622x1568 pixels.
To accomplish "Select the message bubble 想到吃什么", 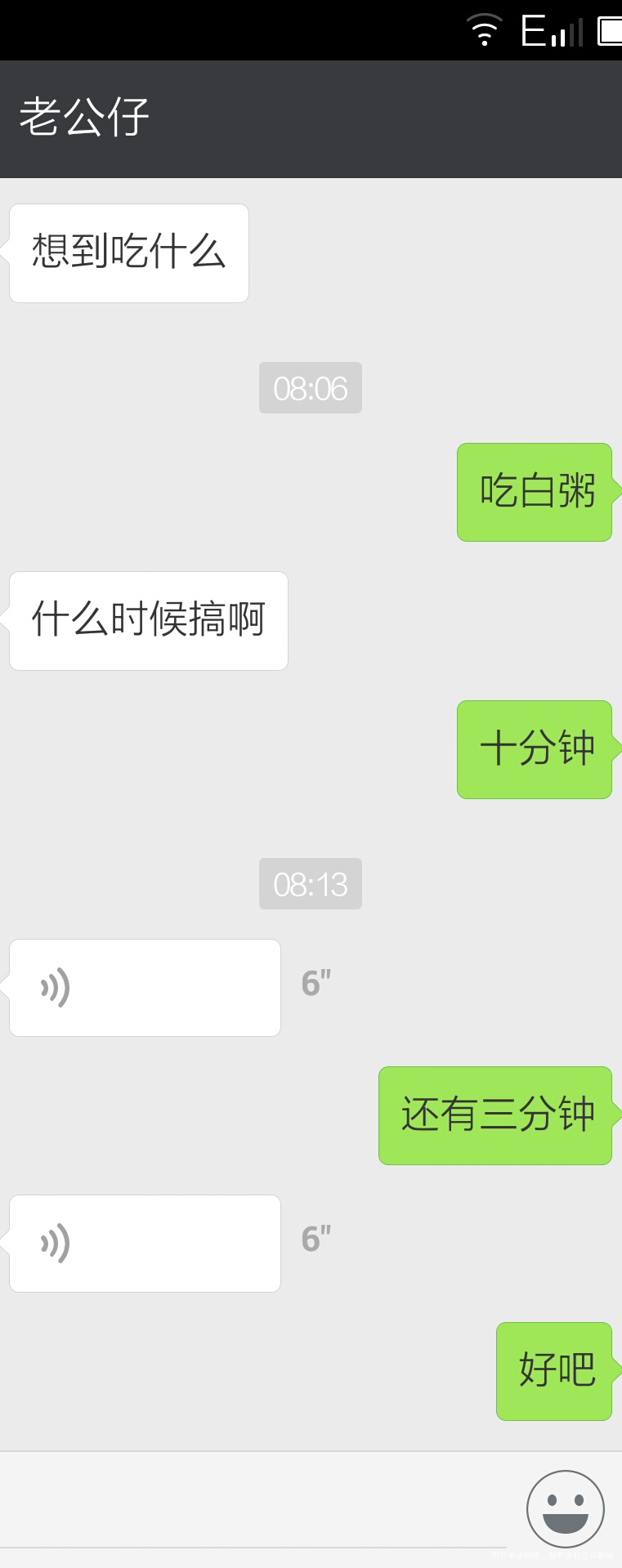I will [x=128, y=252].
